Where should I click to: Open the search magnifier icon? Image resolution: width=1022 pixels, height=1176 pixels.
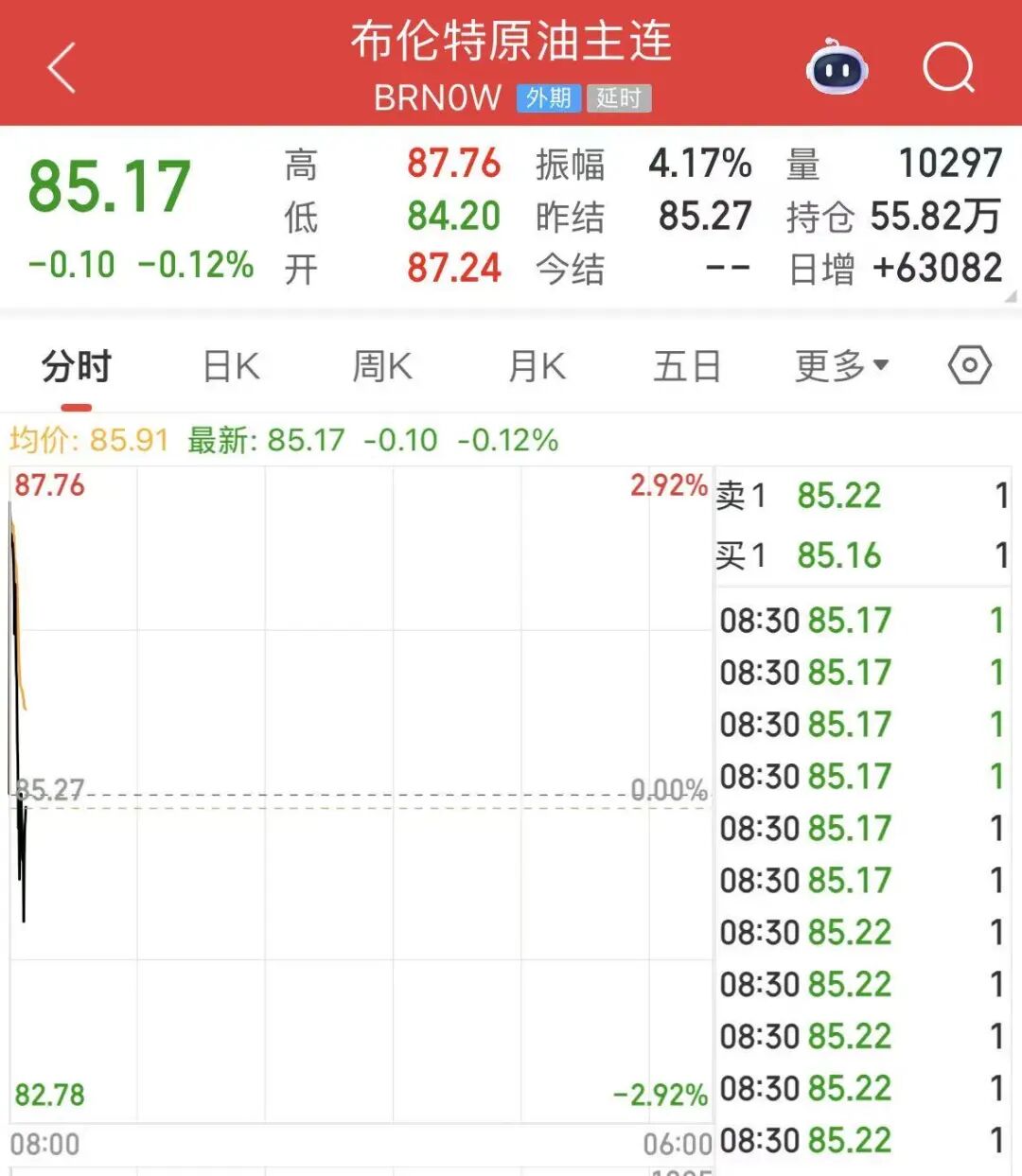pyautogui.click(x=948, y=68)
